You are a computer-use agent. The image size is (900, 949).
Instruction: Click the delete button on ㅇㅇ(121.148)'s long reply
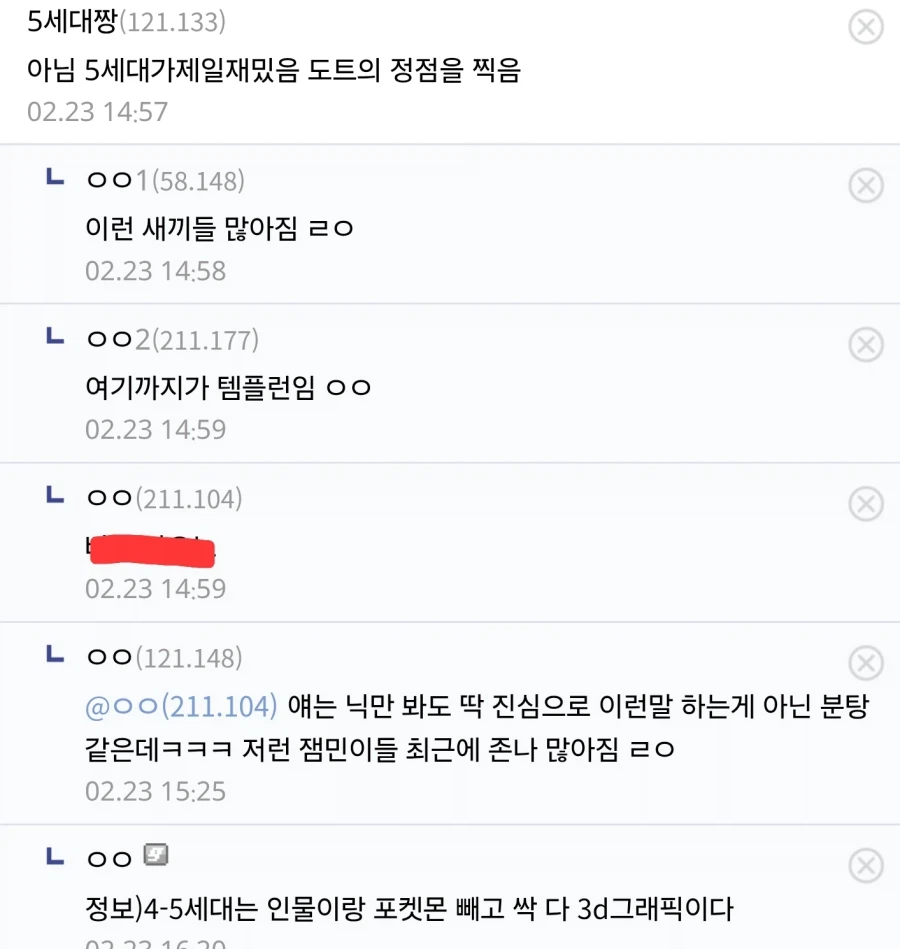click(864, 662)
